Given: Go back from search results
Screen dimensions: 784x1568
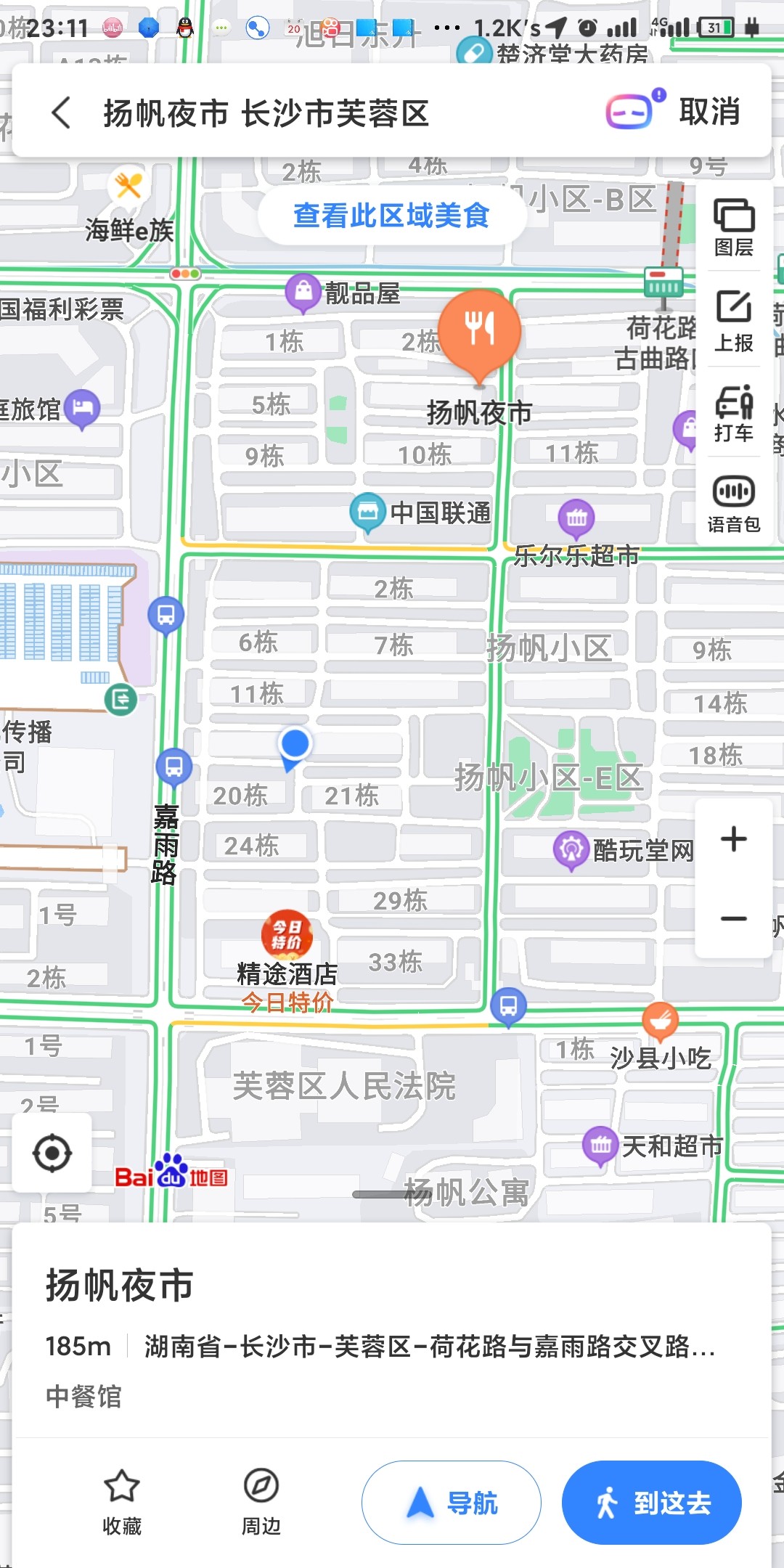Looking at the screenshot, I should point(62,113).
